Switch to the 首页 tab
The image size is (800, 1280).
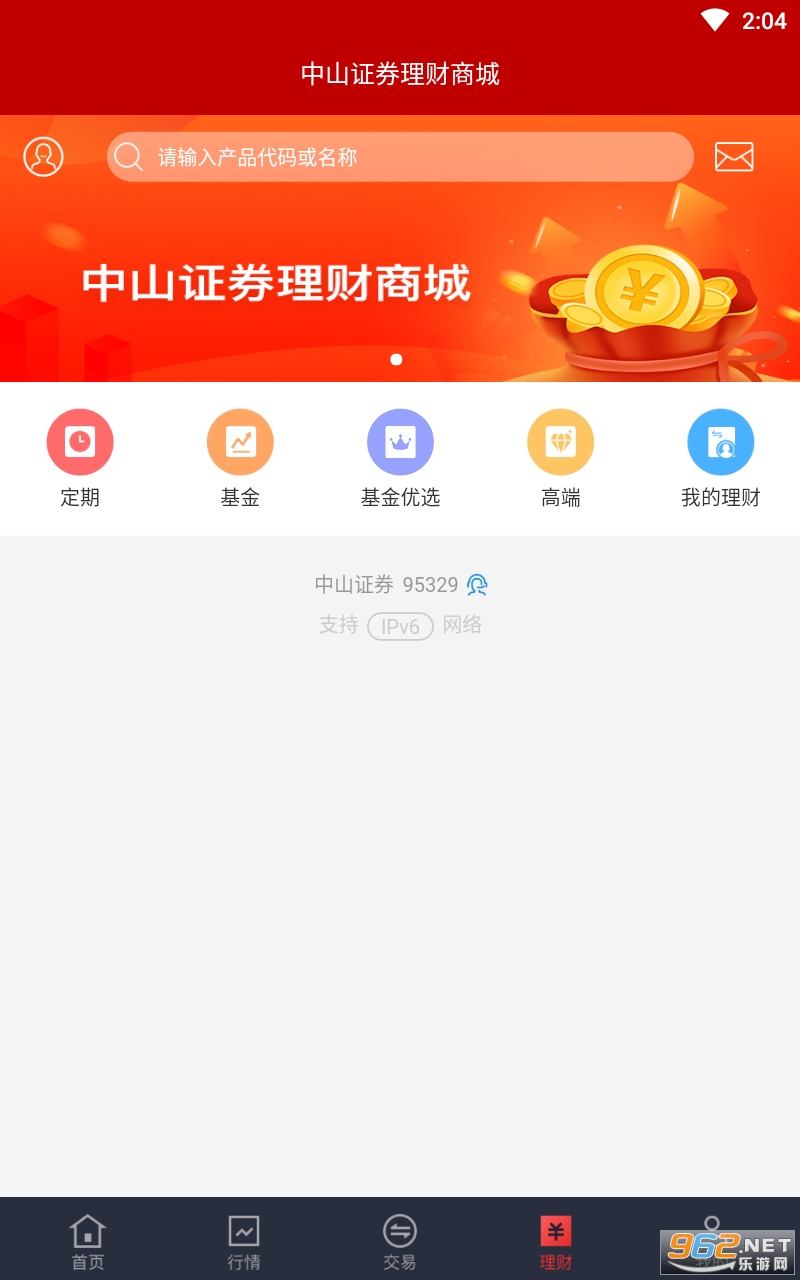[x=88, y=1242]
